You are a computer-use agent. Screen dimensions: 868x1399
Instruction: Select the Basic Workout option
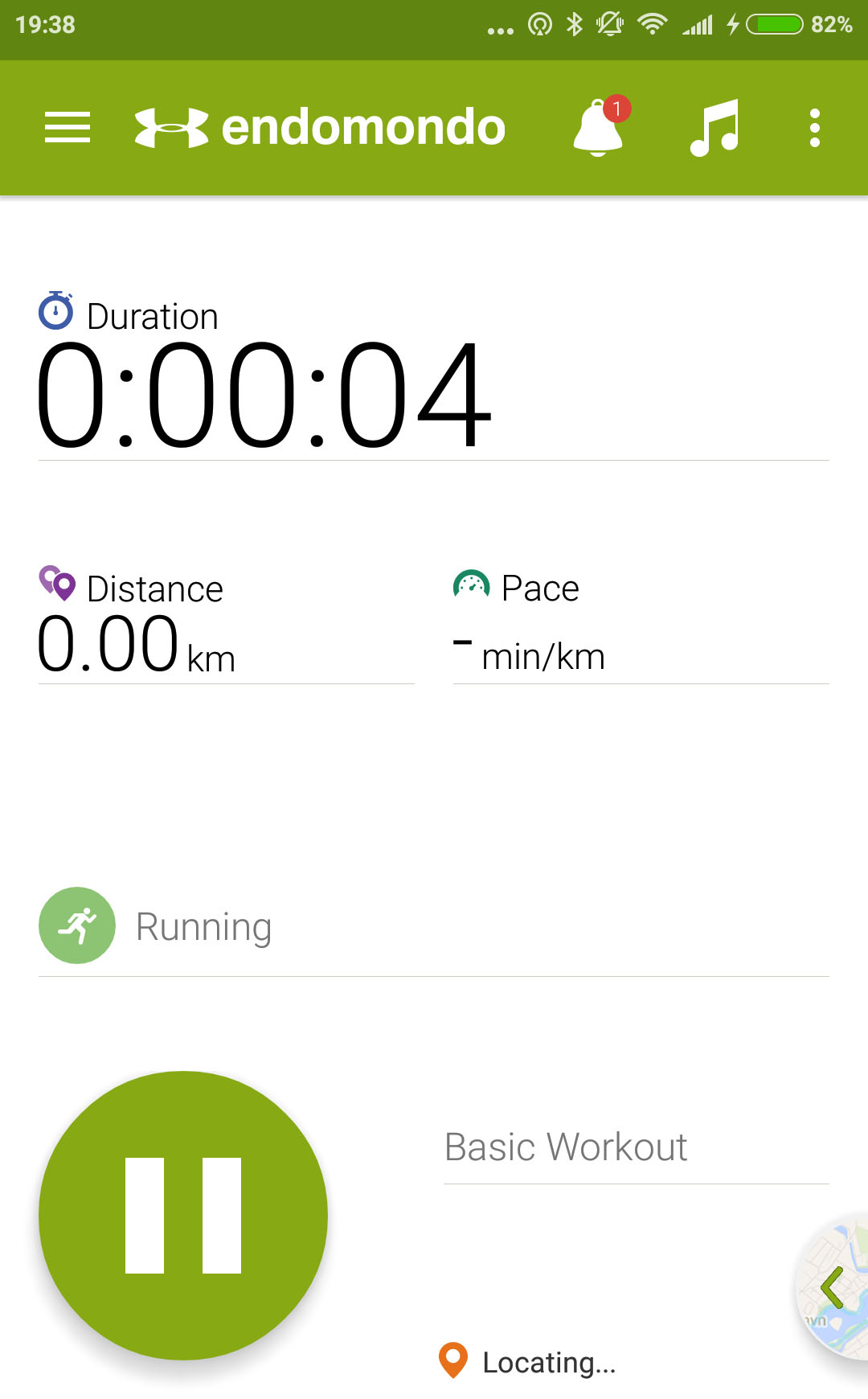[636, 1147]
